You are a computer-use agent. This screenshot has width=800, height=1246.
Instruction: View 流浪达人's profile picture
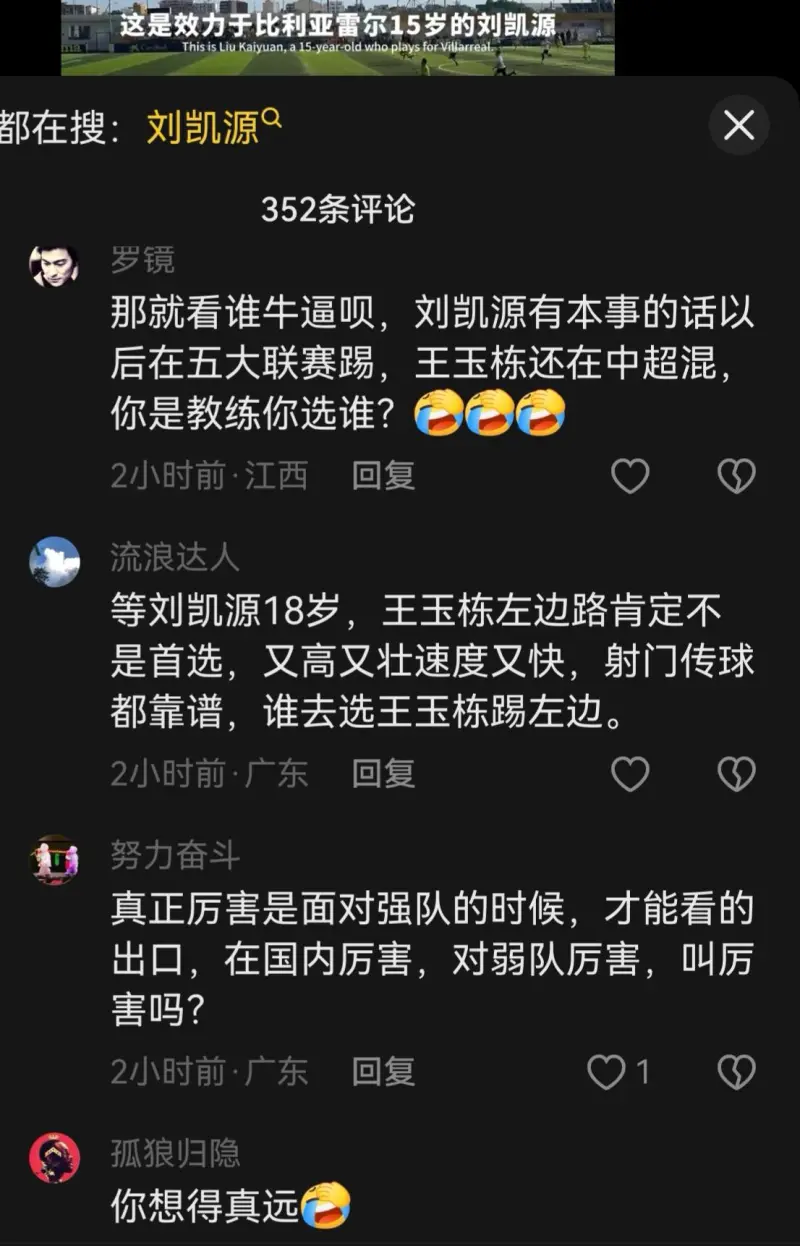[x=55, y=561]
